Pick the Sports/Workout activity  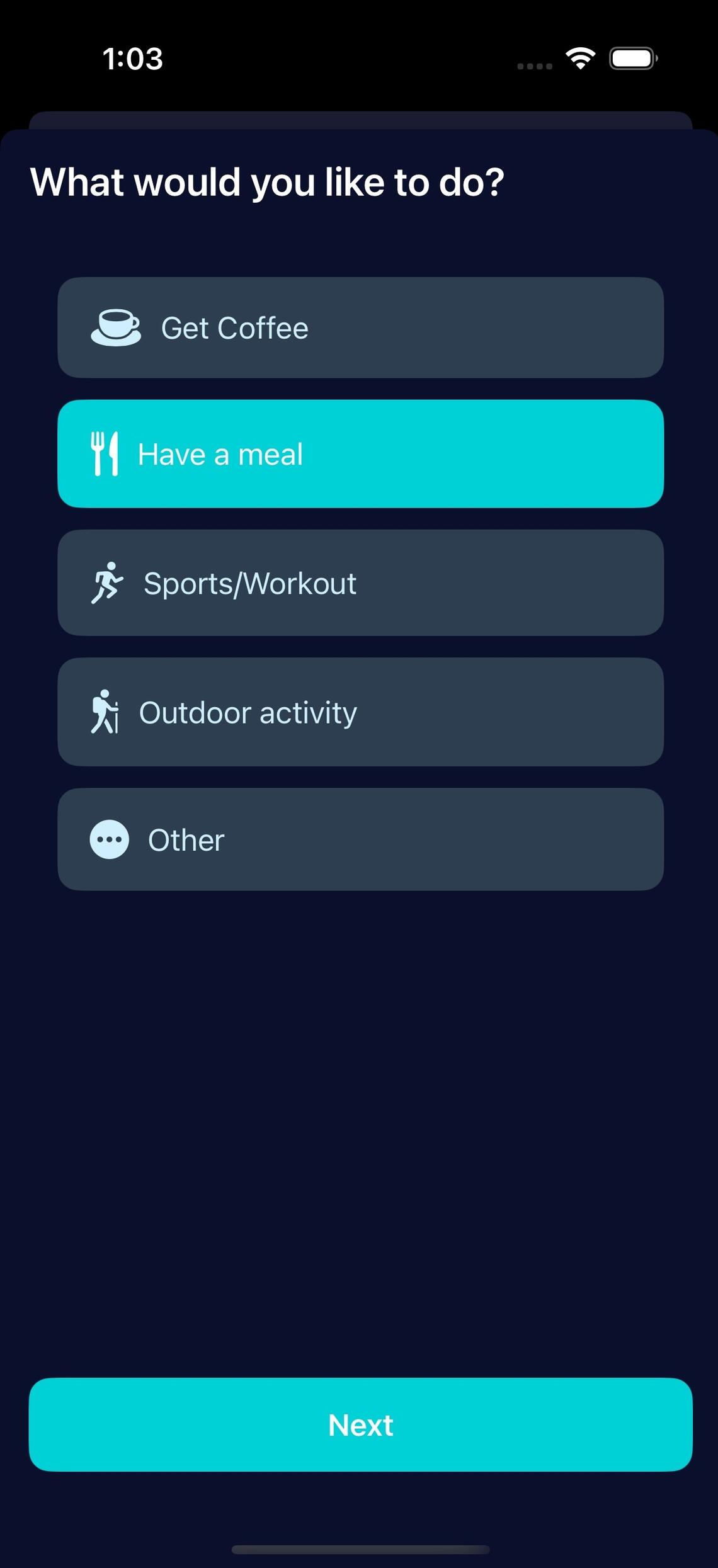[360, 582]
